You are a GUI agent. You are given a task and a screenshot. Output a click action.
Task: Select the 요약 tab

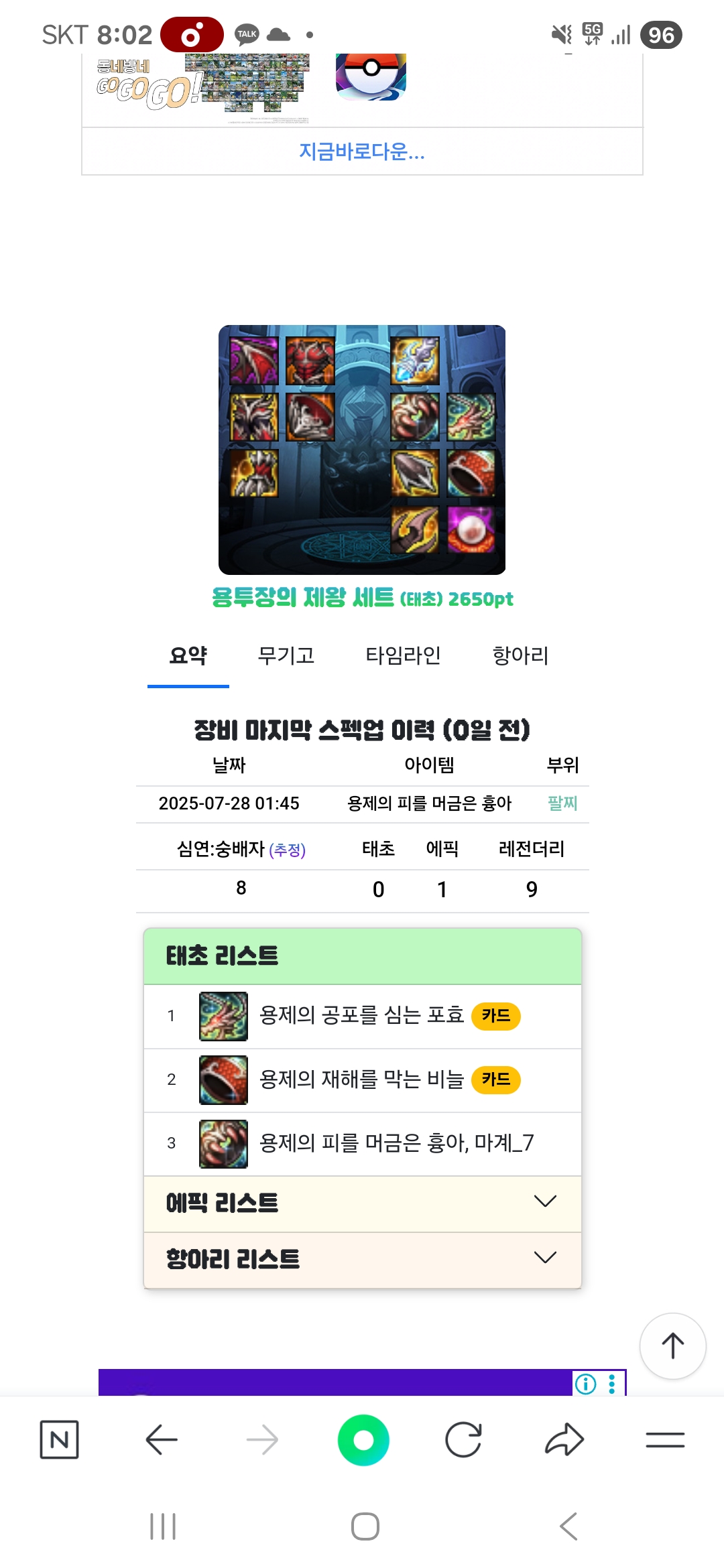[188, 655]
